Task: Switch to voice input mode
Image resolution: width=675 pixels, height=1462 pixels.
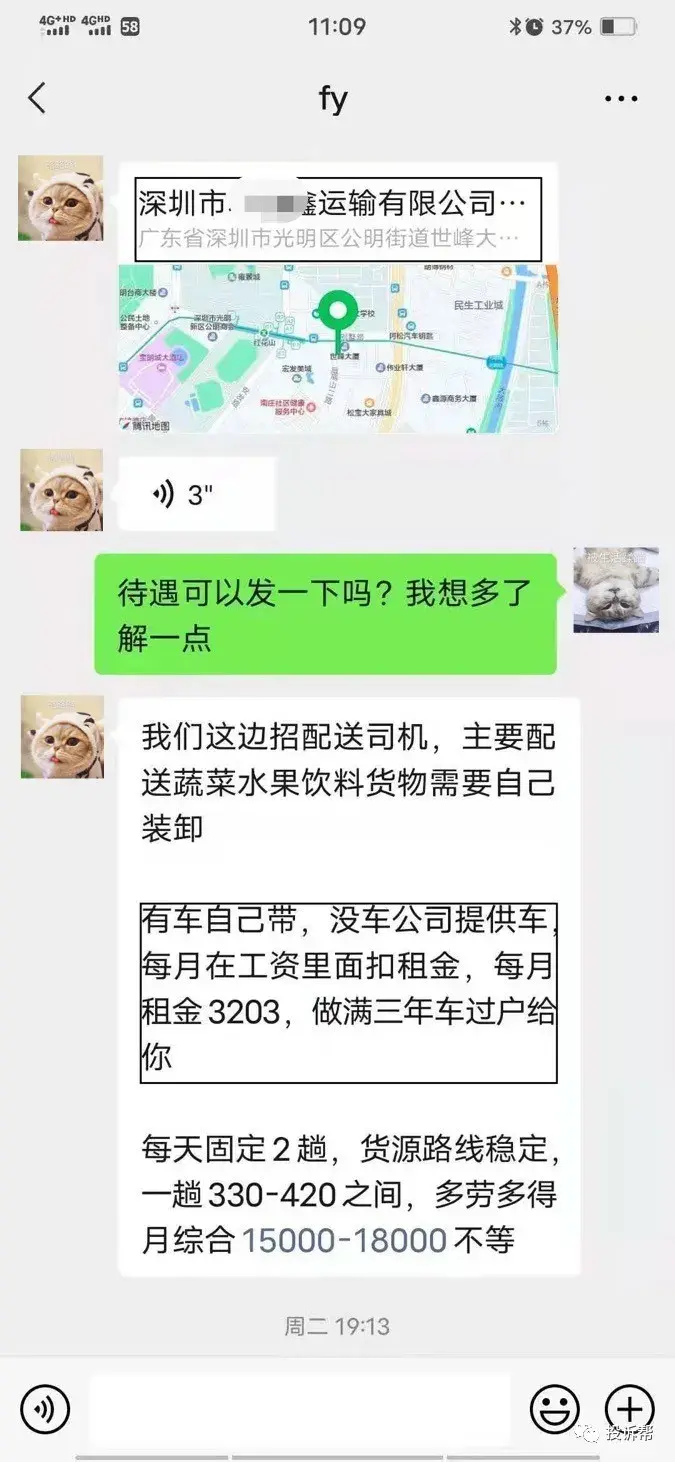Action: (45, 1409)
